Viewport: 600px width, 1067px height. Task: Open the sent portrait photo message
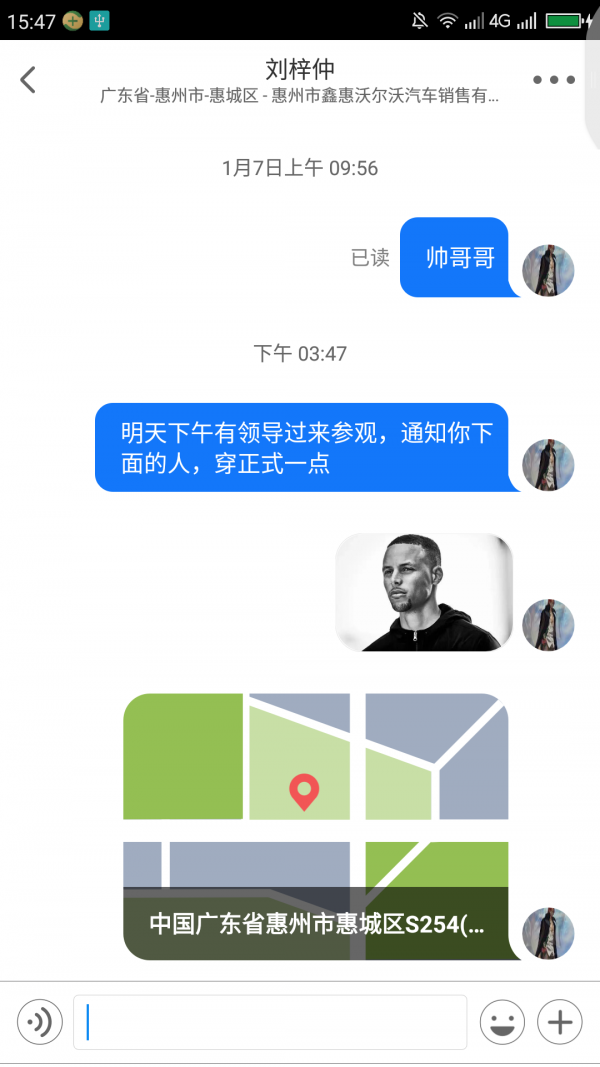click(424, 592)
